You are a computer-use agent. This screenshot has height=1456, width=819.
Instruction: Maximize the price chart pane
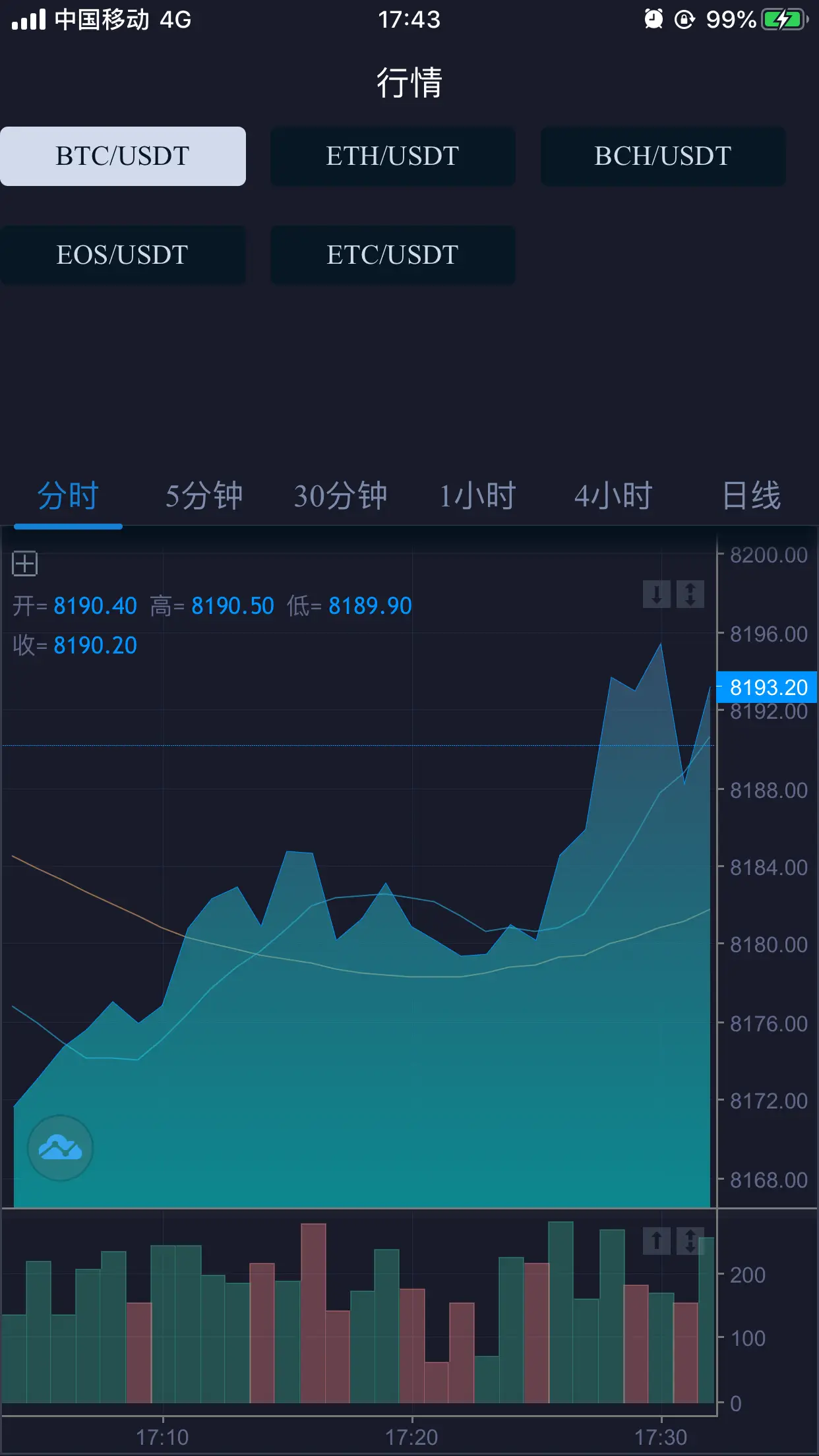(690, 594)
